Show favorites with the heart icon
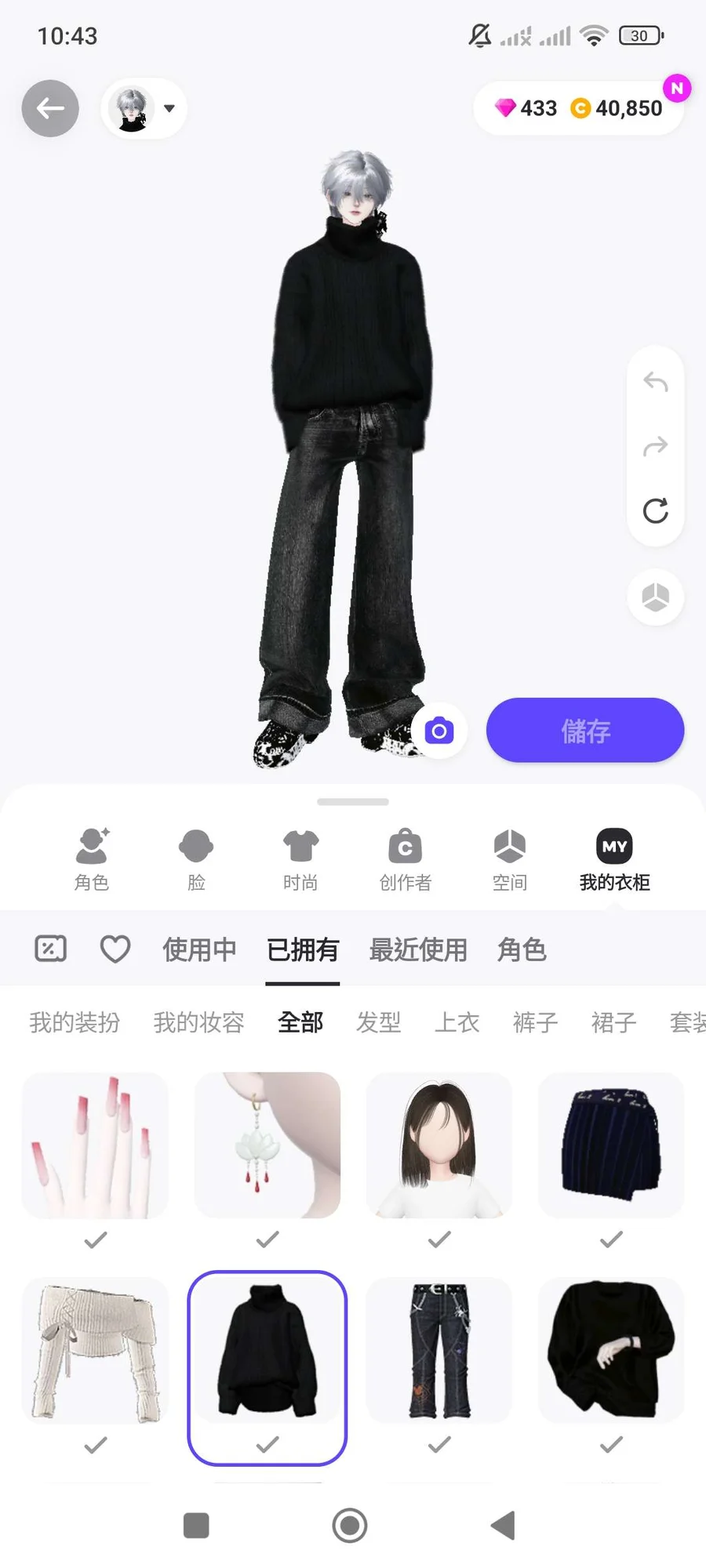Viewport: 706px width, 1568px height. coord(115,949)
